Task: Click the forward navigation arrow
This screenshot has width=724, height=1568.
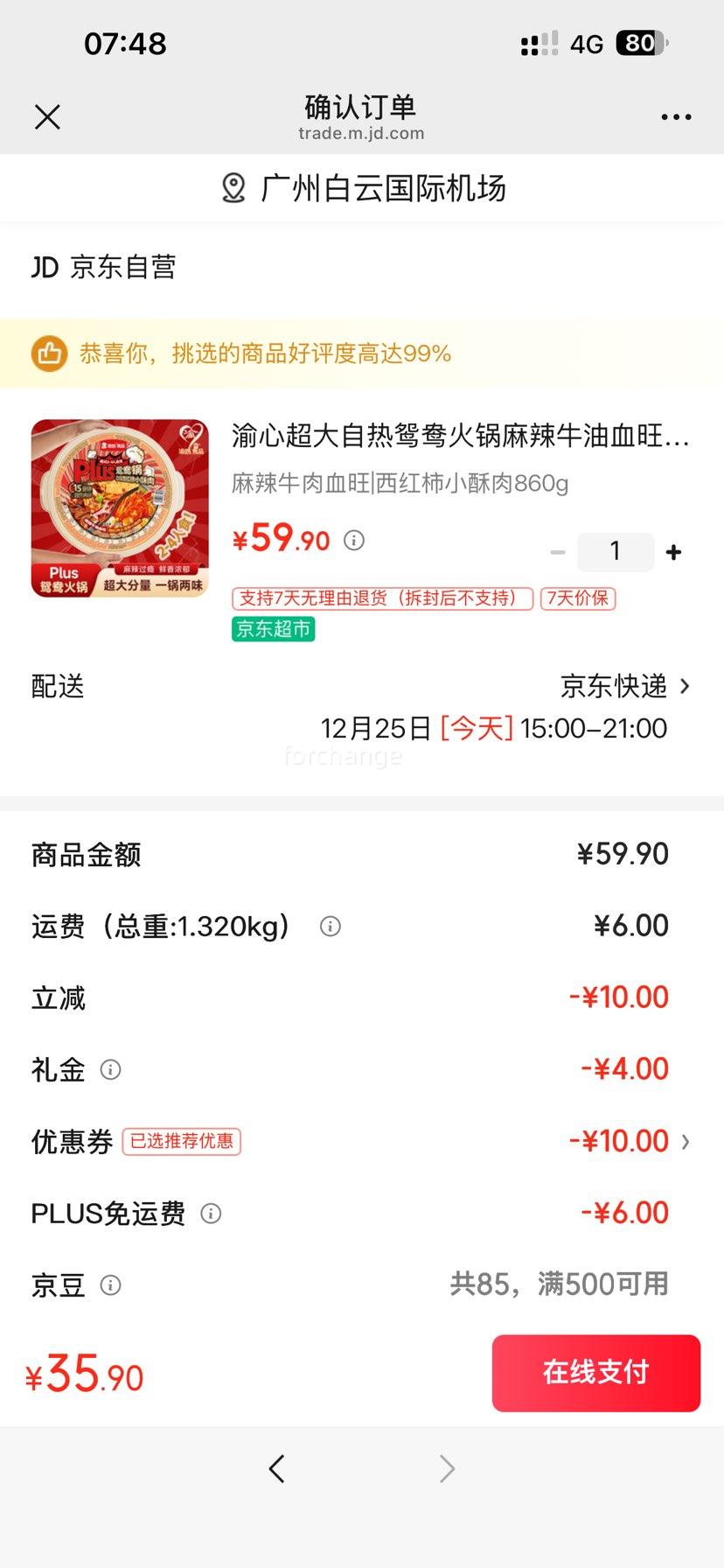Action: tap(447, 1468)
